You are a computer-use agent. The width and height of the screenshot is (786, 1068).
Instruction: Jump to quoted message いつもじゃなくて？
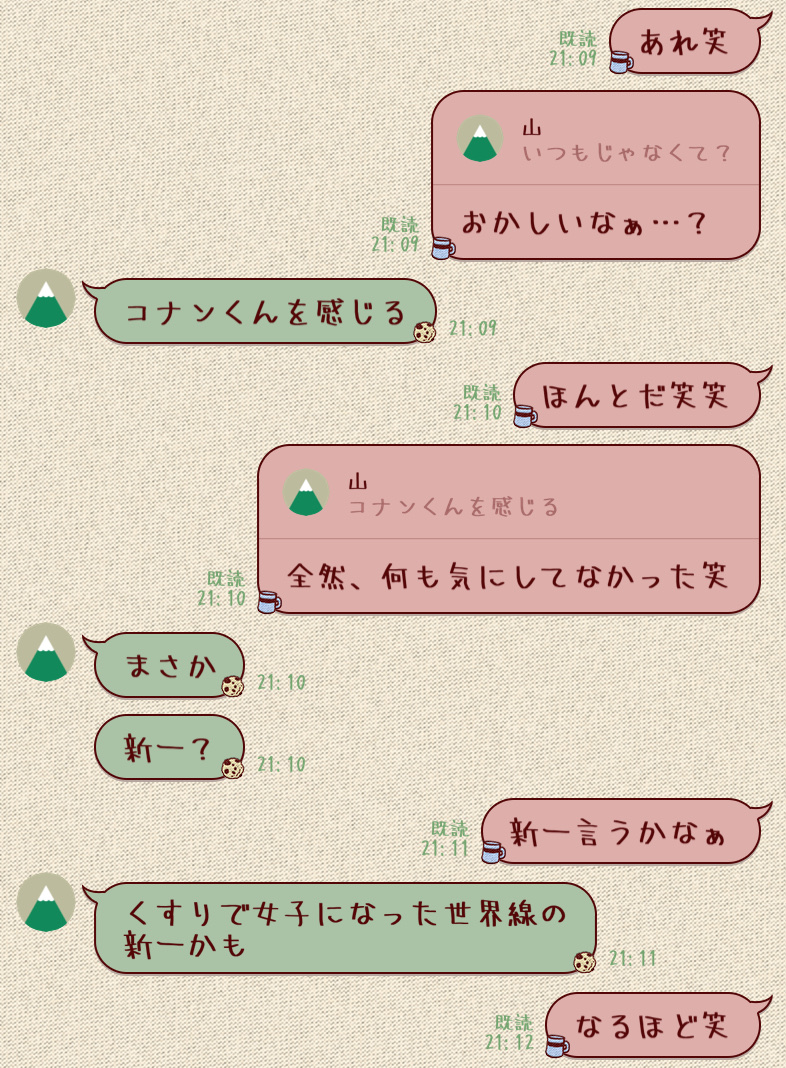tap(596, 141)
